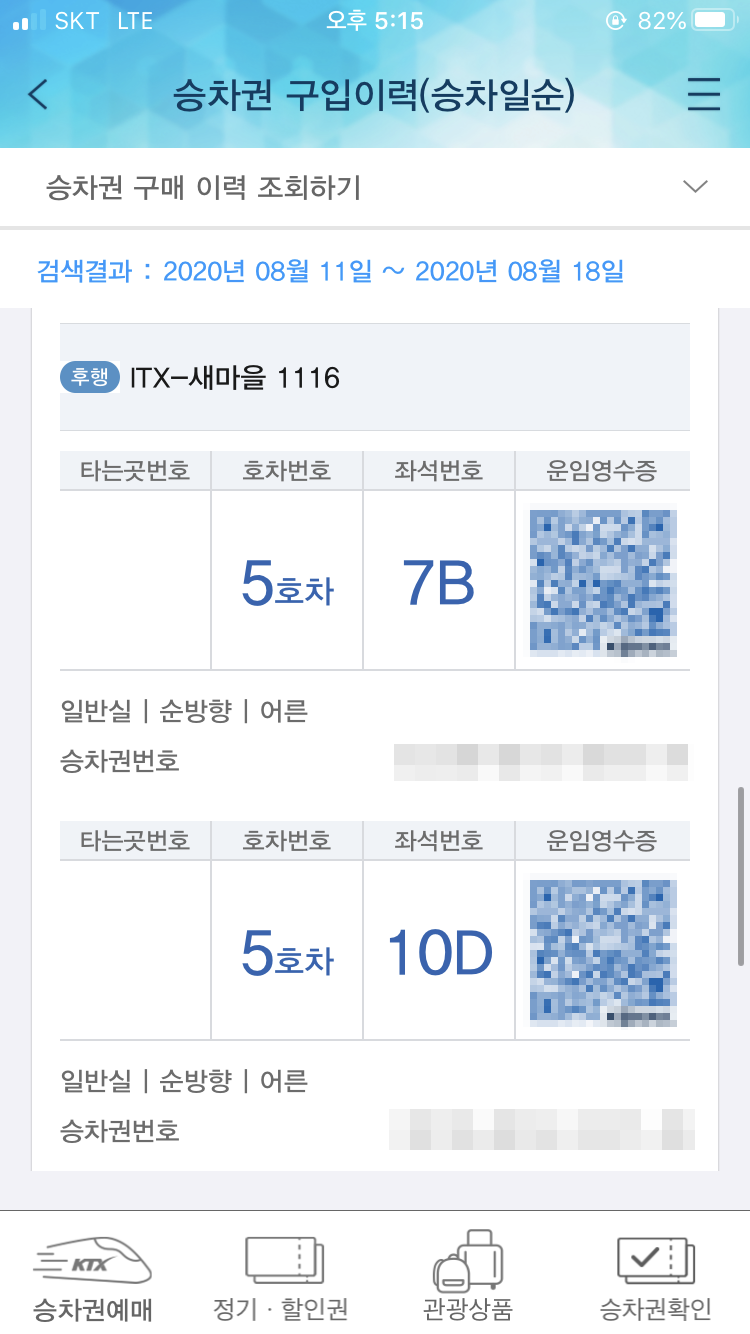Open fare receipt for seat 10D

coord(603,953)
